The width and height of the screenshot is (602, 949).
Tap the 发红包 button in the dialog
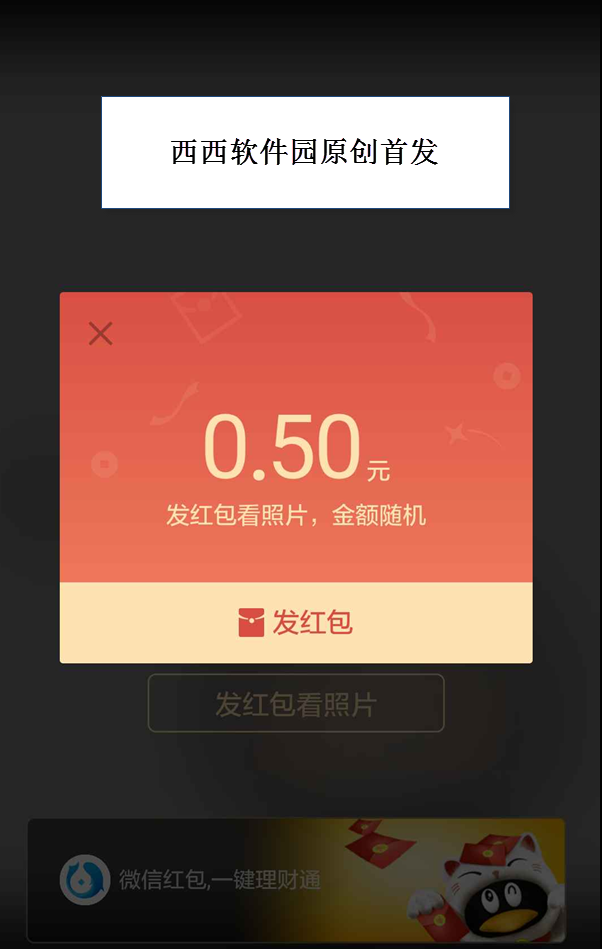(296, 622)
